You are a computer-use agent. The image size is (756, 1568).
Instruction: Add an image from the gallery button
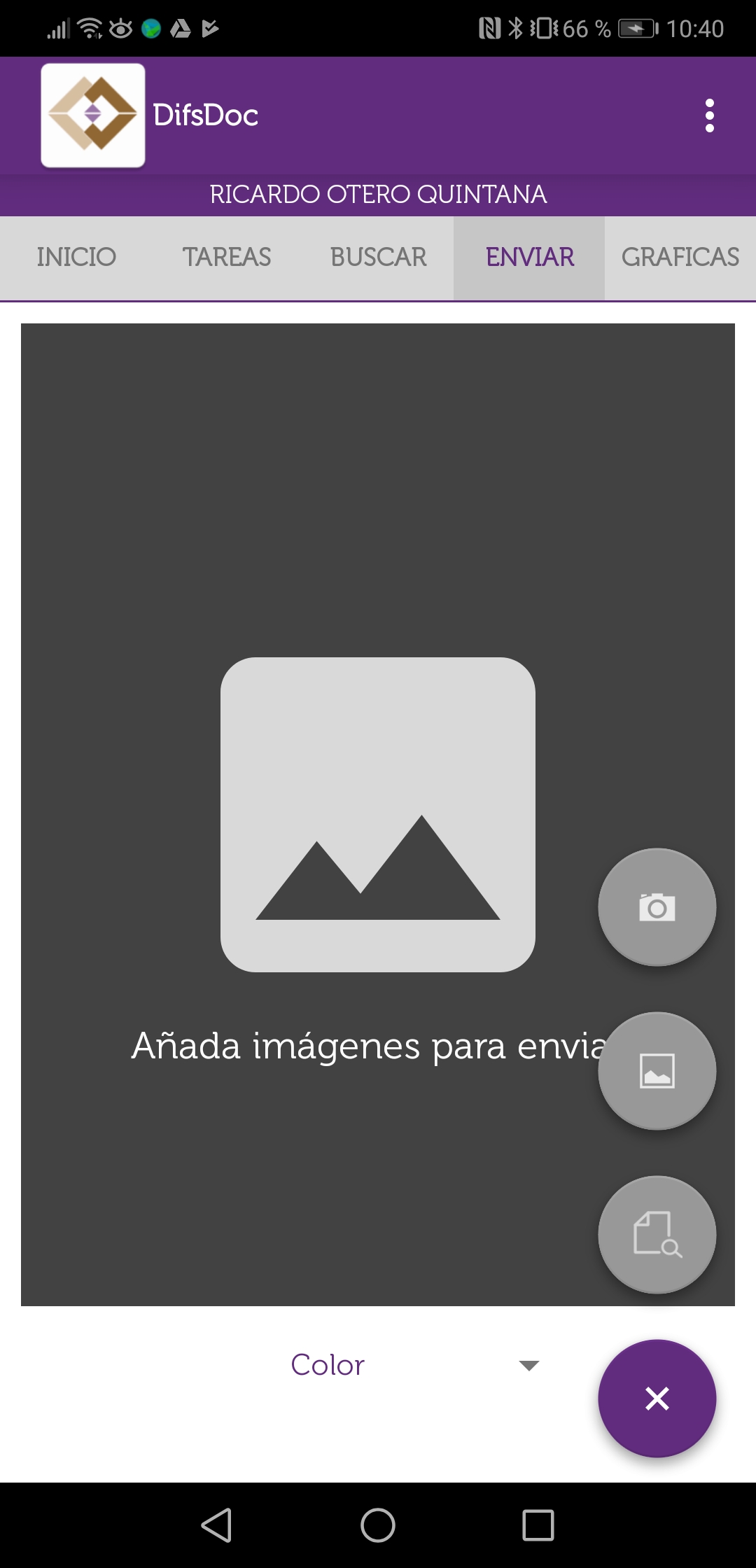657,1071
